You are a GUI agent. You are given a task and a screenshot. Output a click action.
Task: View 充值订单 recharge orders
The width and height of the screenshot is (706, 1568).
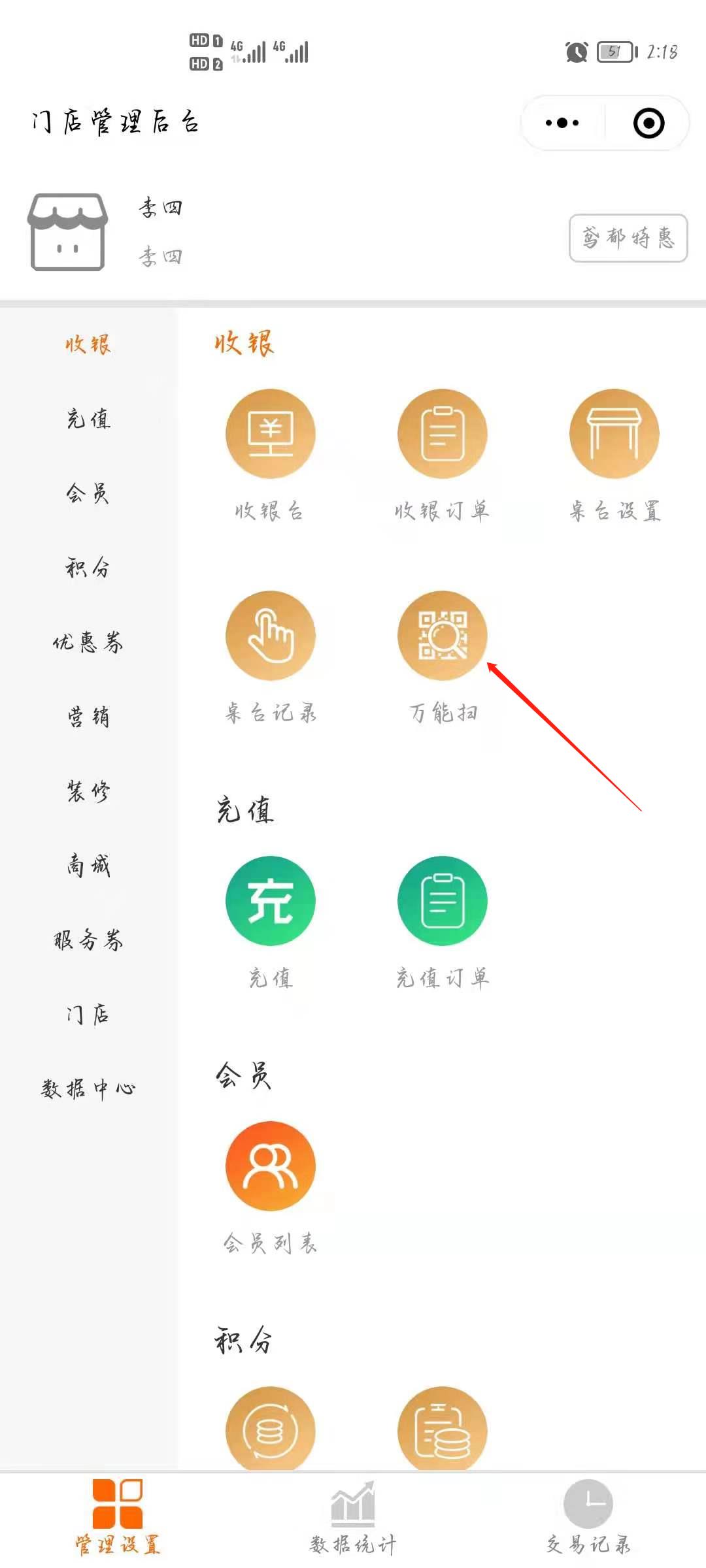pyautogui.click(x=442, y=900)
